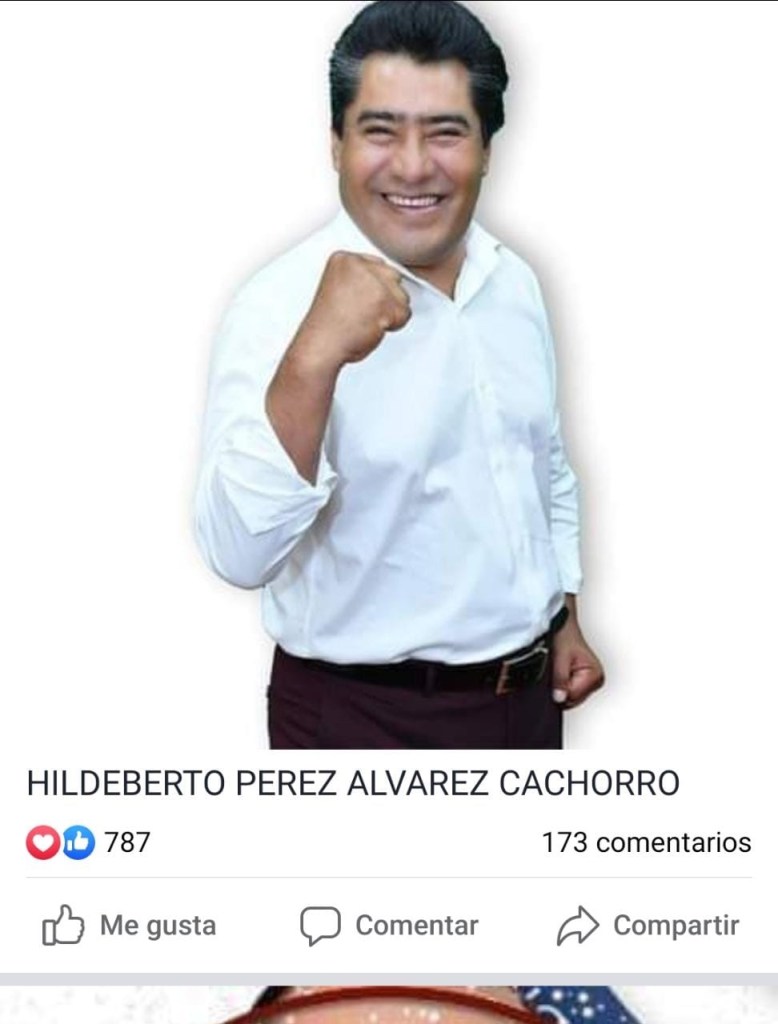Open the post photo in full view
Viewport: 778px width, 1024px height.
[389, 380]
